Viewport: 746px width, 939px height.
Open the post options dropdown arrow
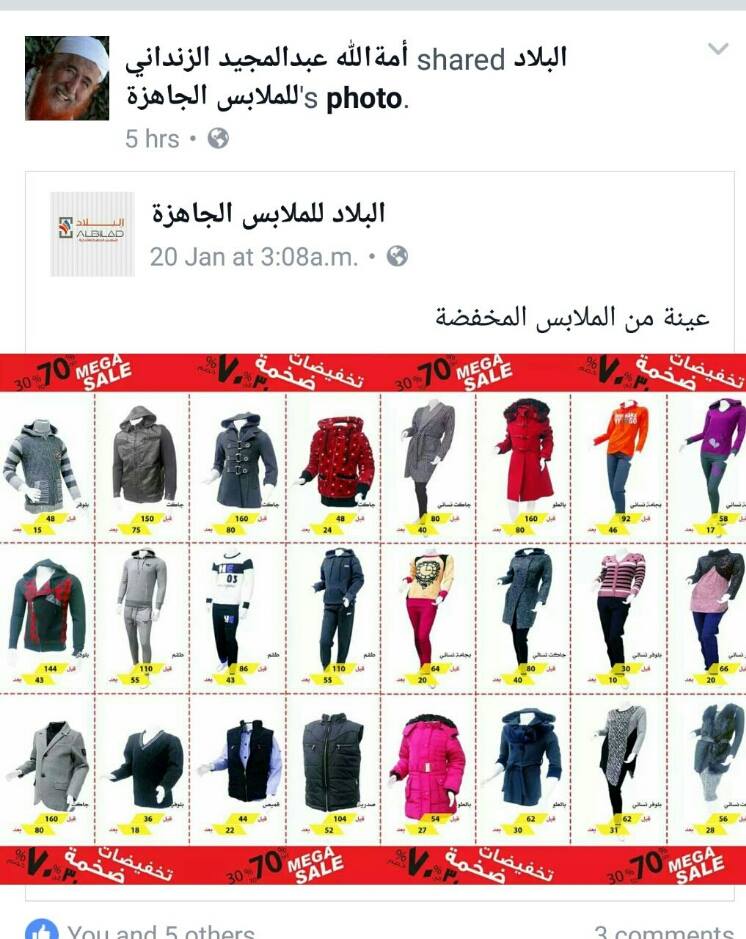718,50
